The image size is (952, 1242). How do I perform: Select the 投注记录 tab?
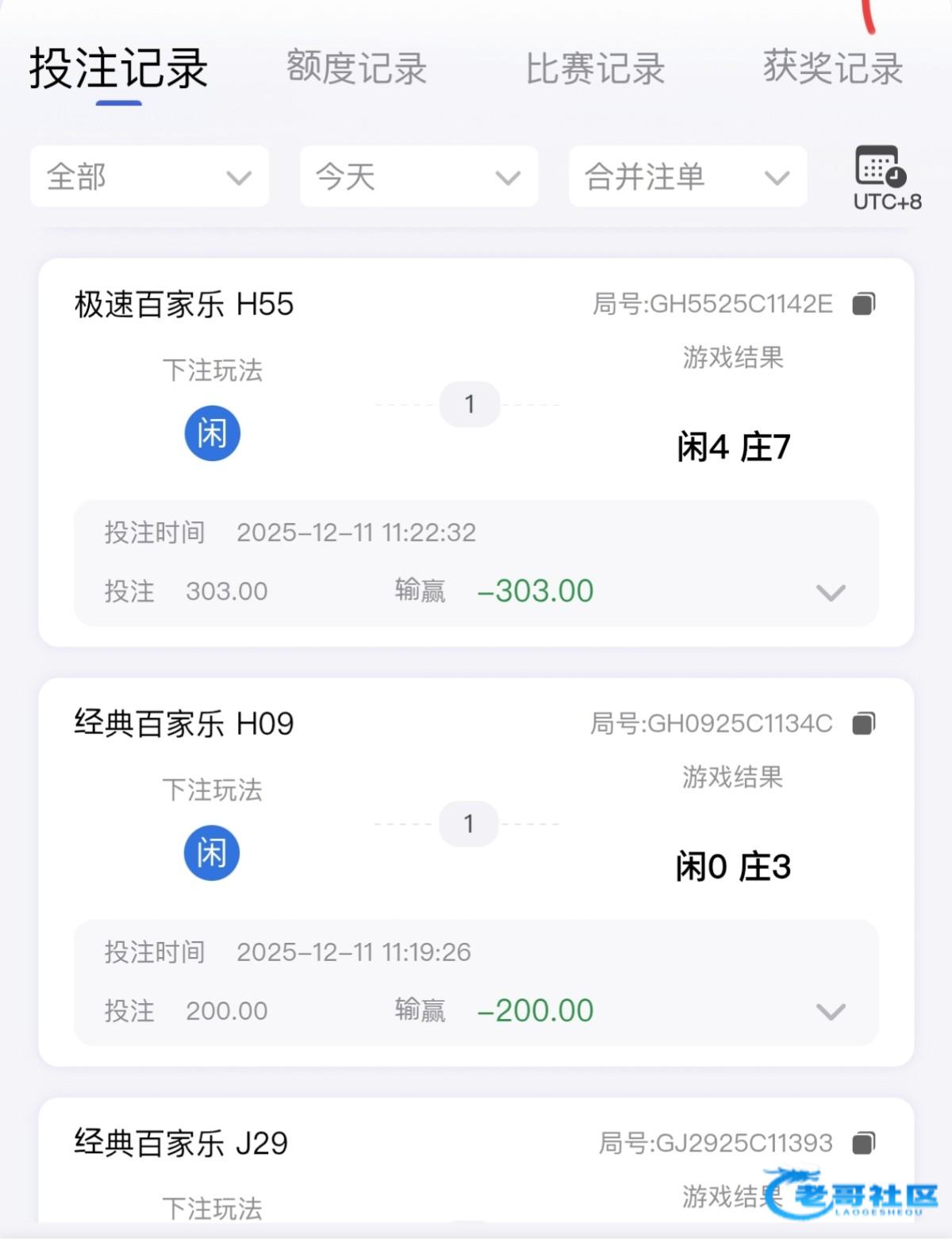point(119,68)
